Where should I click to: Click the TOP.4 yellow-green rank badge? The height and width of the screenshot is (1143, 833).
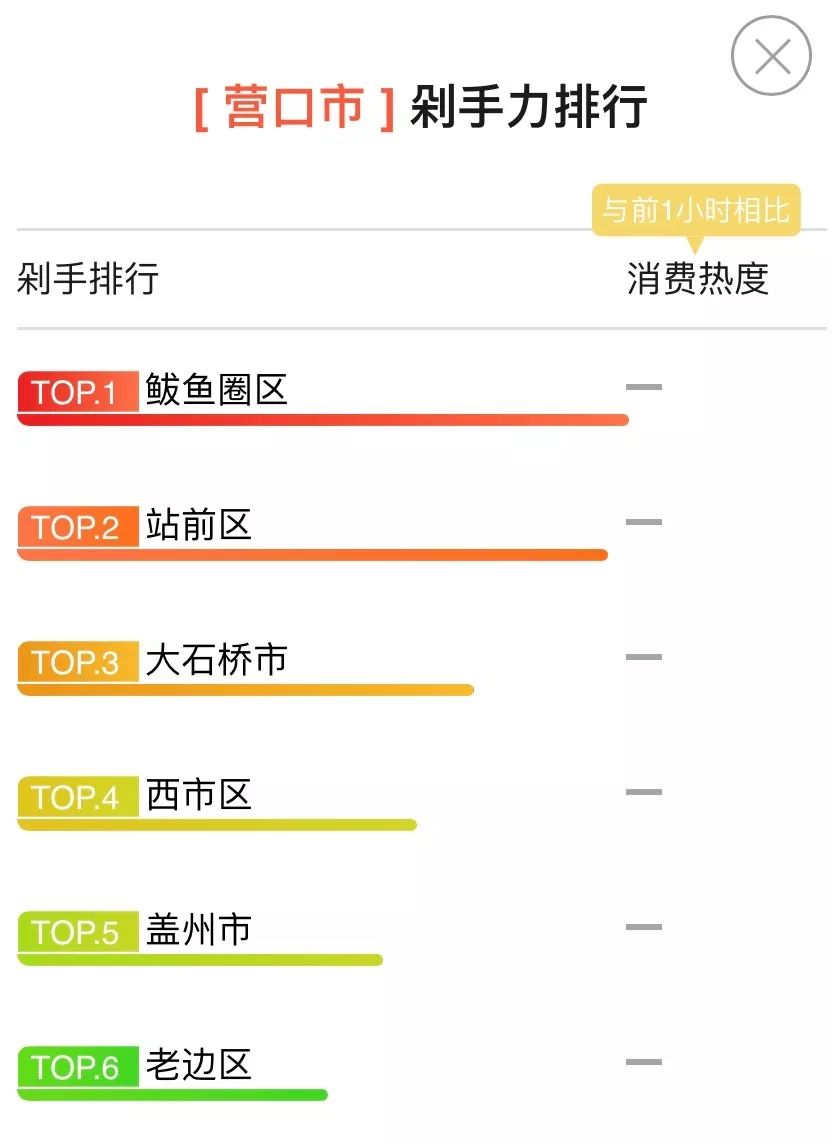pos(80,796)
